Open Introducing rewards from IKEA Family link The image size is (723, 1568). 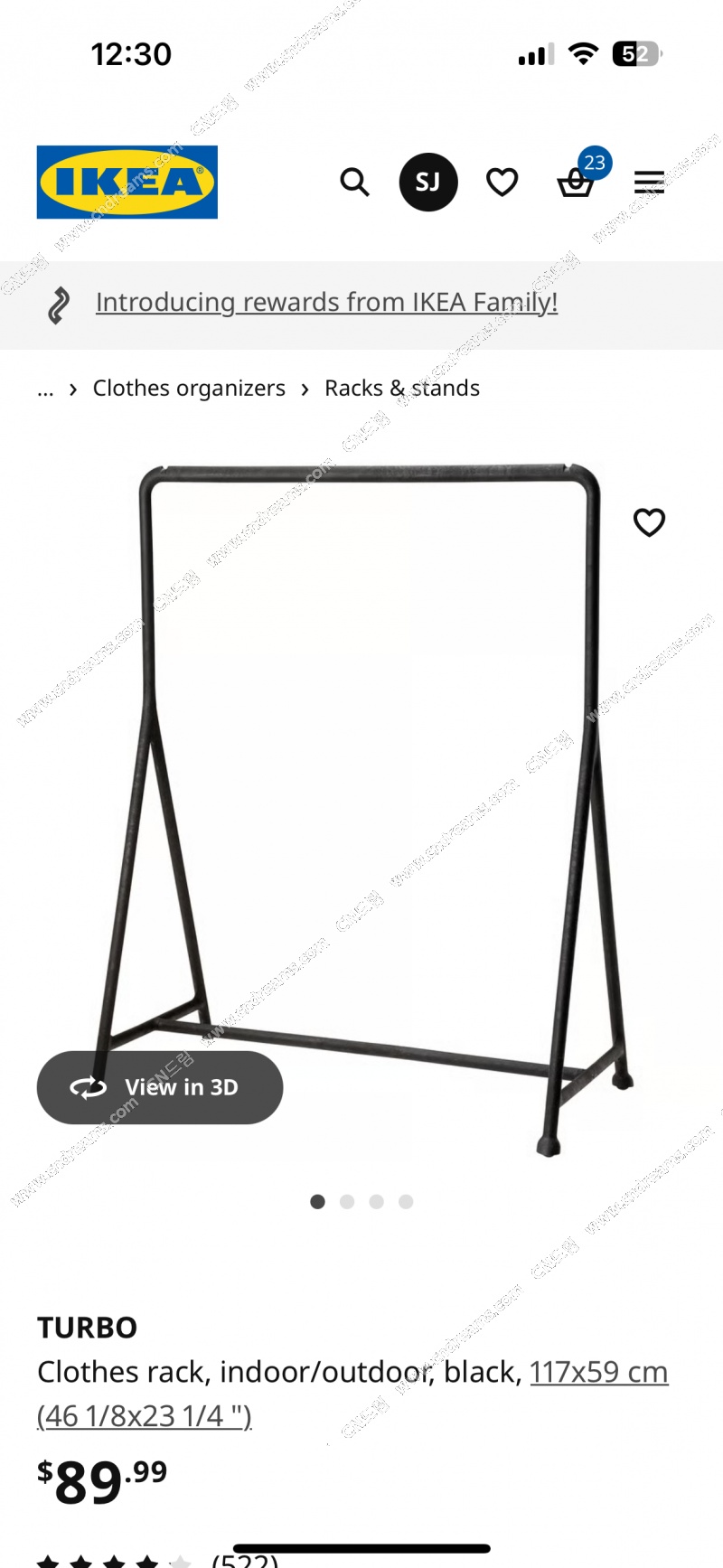(x=326, y=302)
